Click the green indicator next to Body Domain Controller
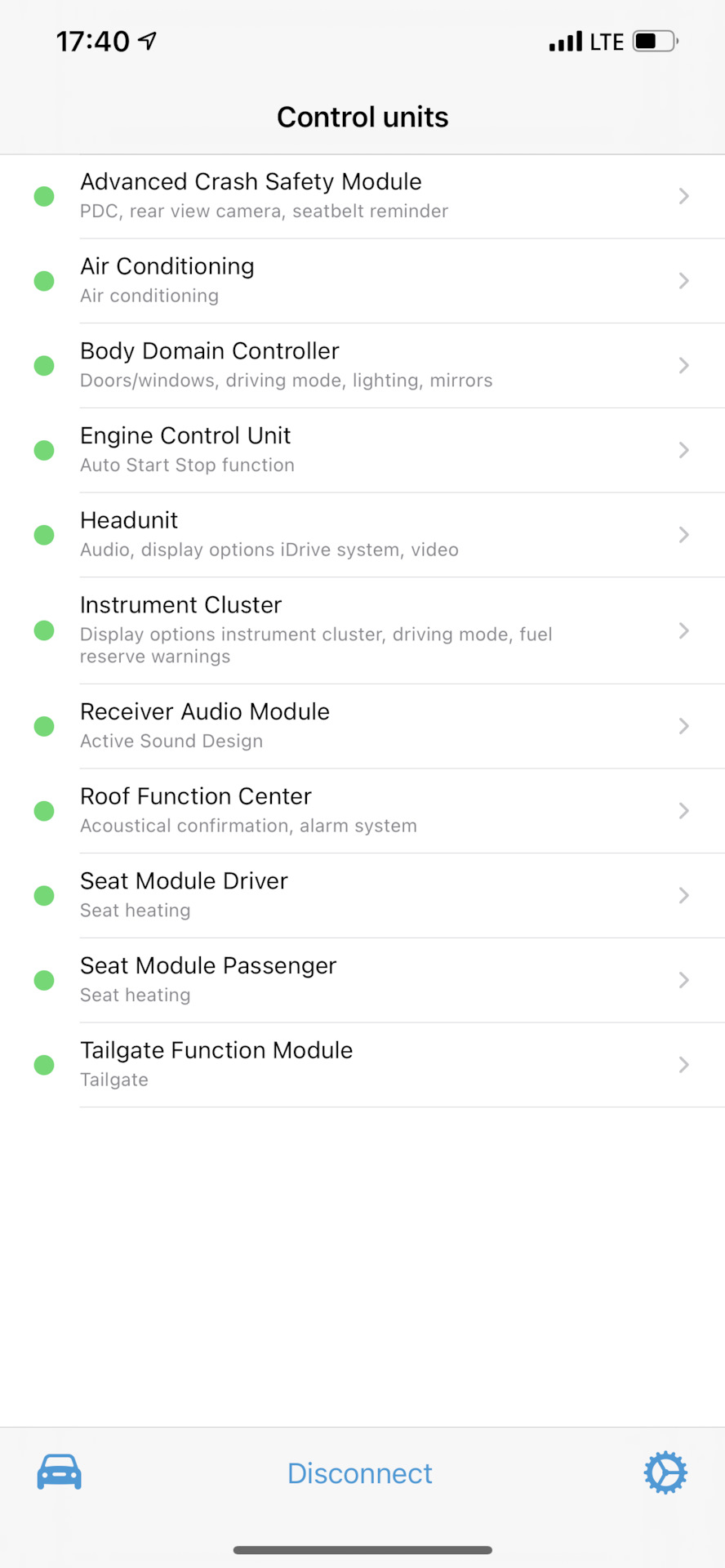Image resolution: width=725 pixels, height=1568 pixels. pyautogui.click(x=44, y=366)
